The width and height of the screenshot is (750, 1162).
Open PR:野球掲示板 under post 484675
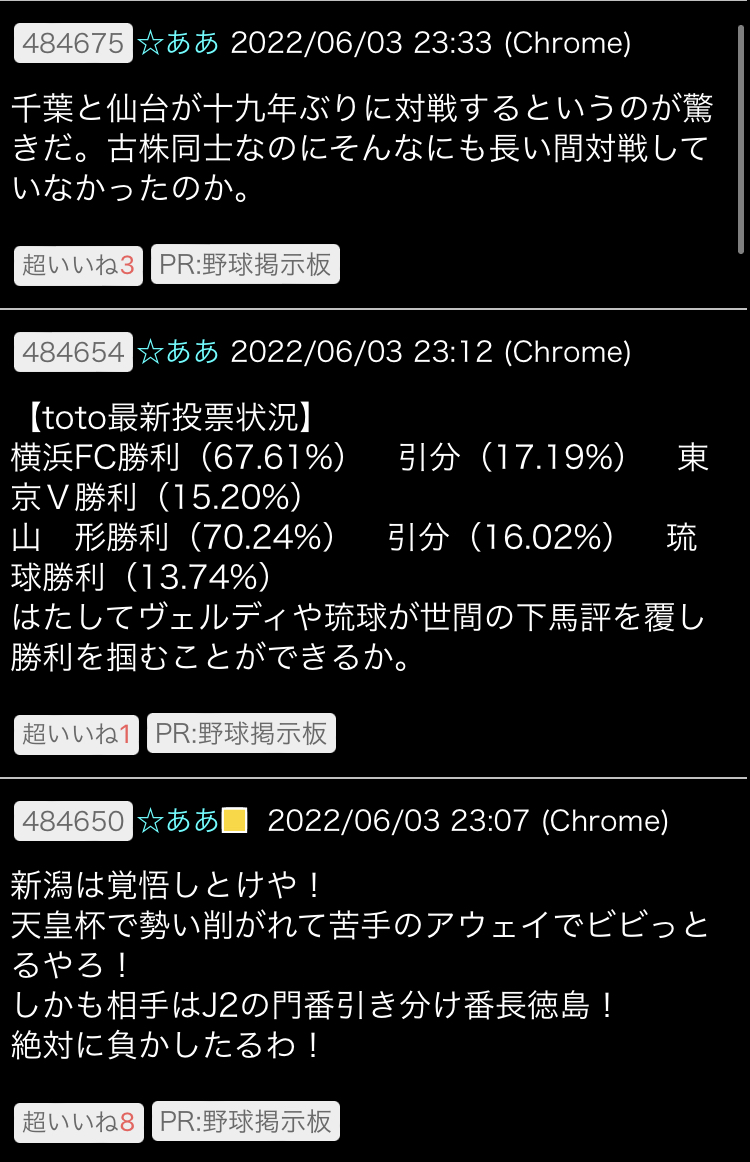[x=245, y=265]
